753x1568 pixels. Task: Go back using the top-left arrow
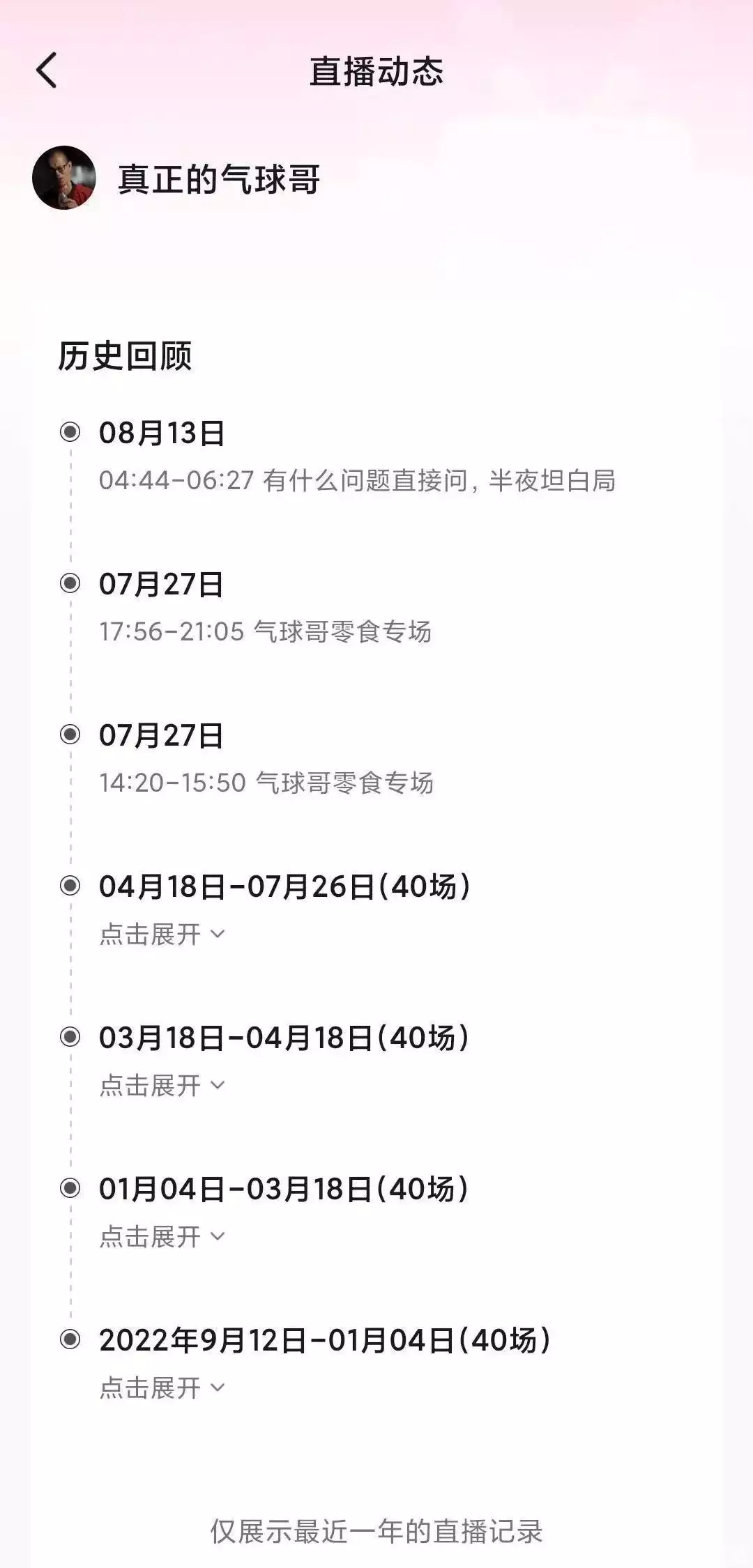pyautogui.click(x=47, y=70)
